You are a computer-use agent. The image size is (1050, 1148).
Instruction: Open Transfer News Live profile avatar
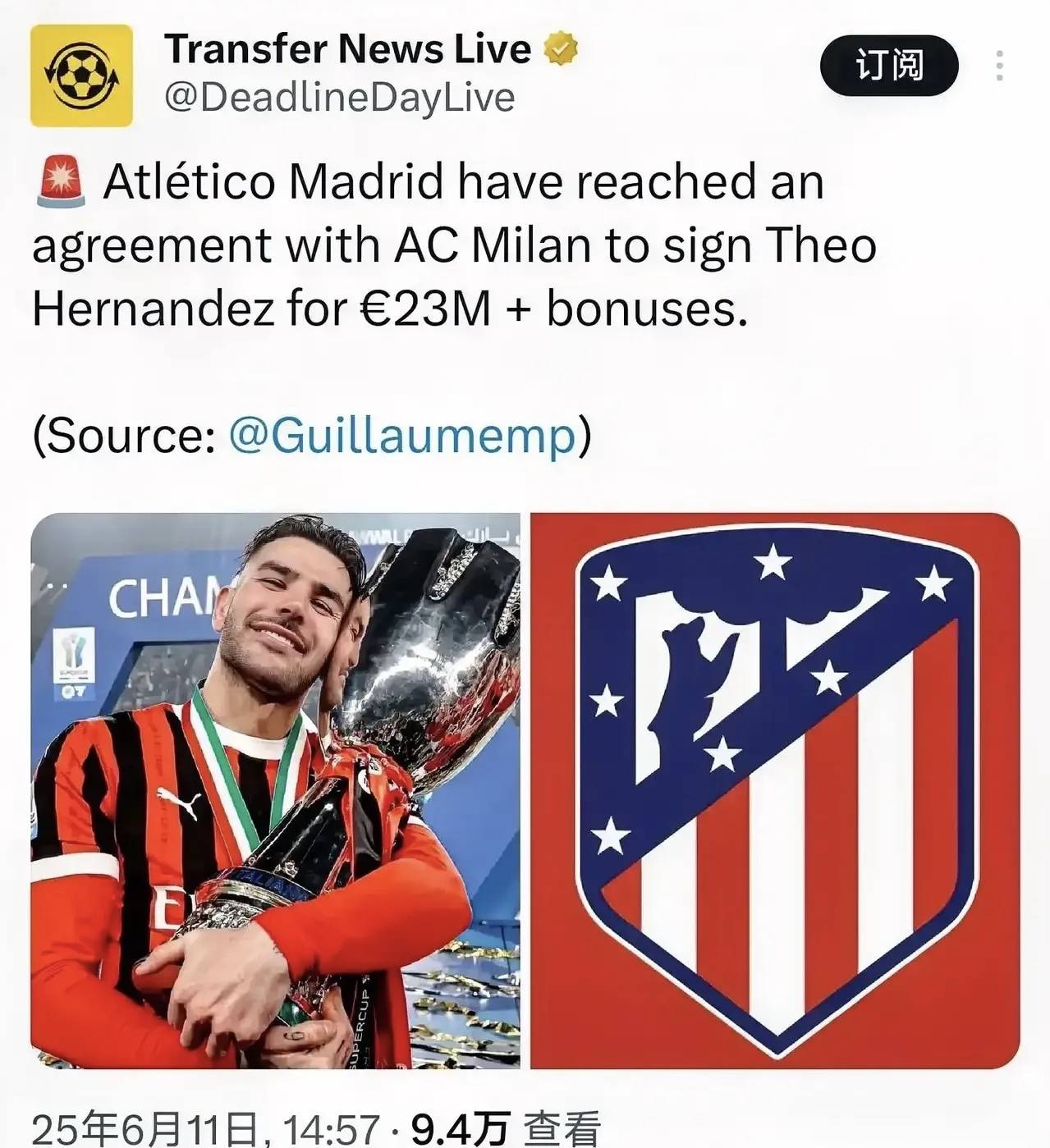(81, 75)
